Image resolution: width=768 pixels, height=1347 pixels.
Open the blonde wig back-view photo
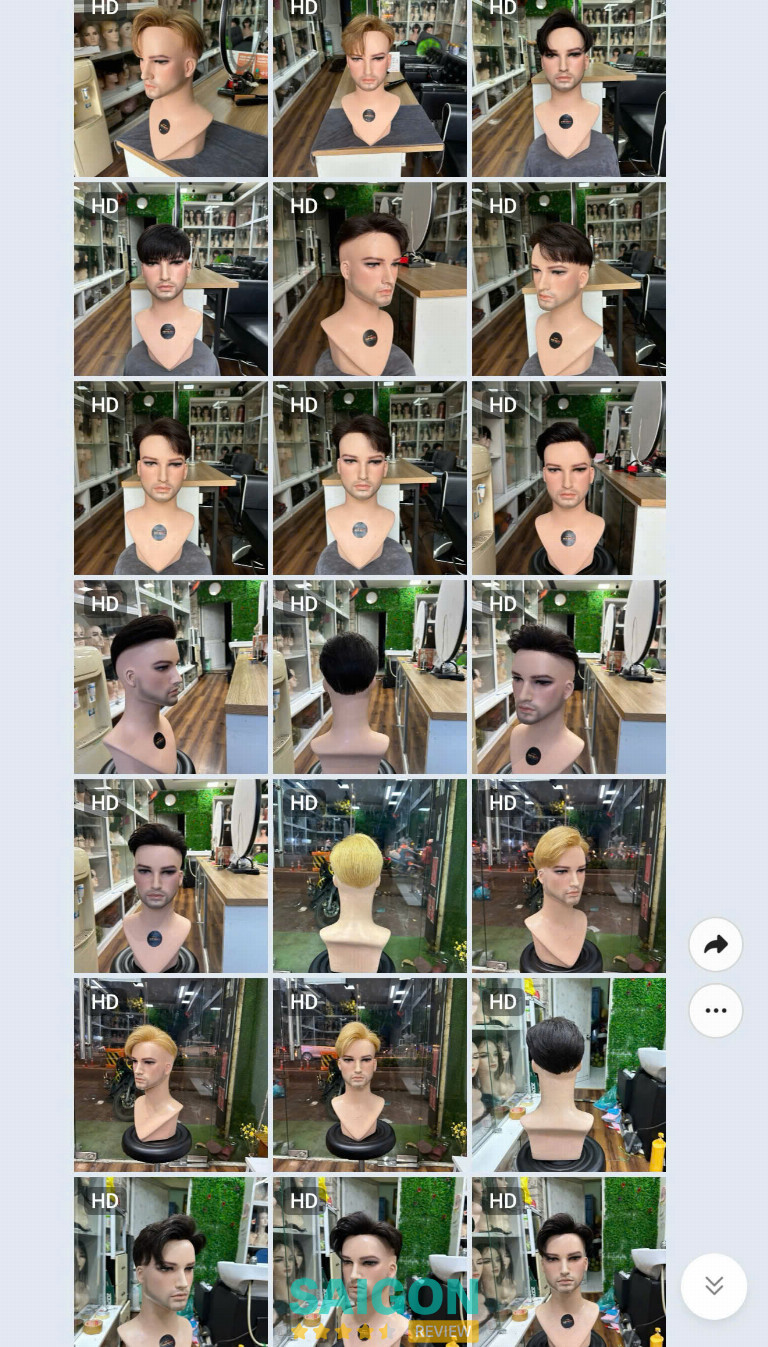(x=369, y=876)
